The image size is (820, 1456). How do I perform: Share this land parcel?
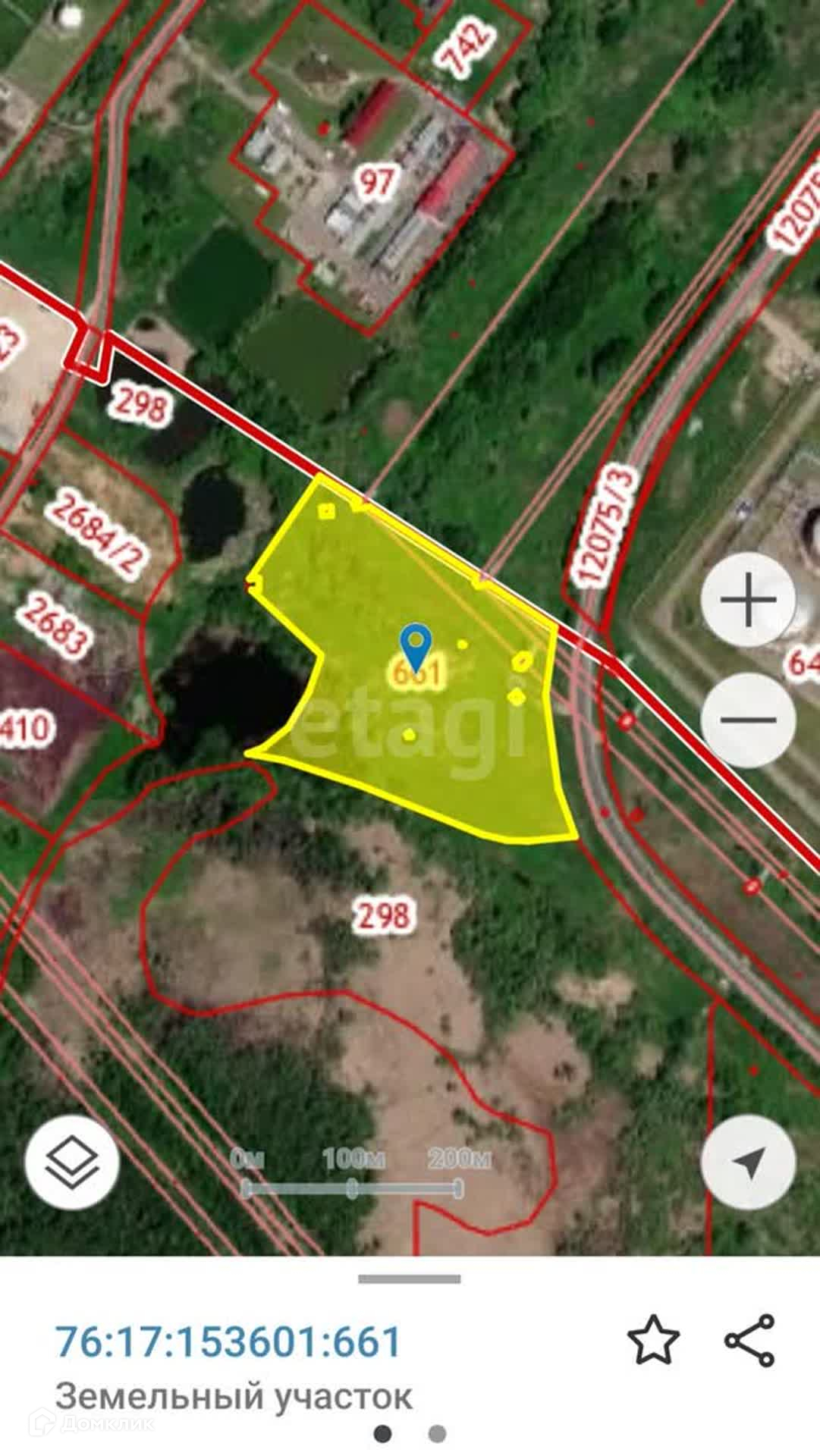749,1341
